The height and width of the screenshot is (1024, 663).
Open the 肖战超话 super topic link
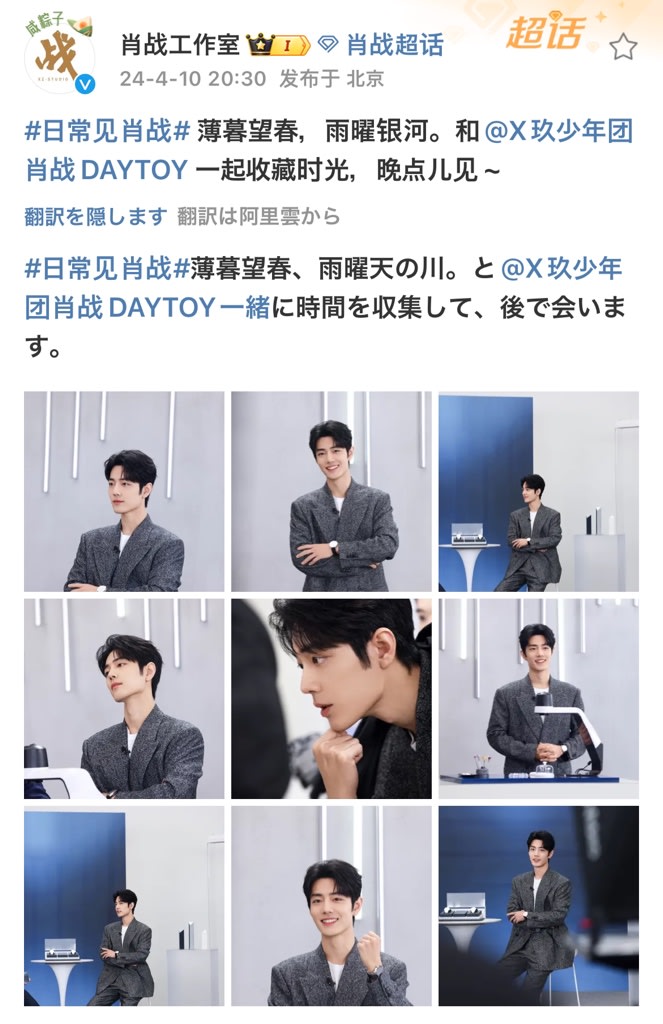[x=393, y=45]
